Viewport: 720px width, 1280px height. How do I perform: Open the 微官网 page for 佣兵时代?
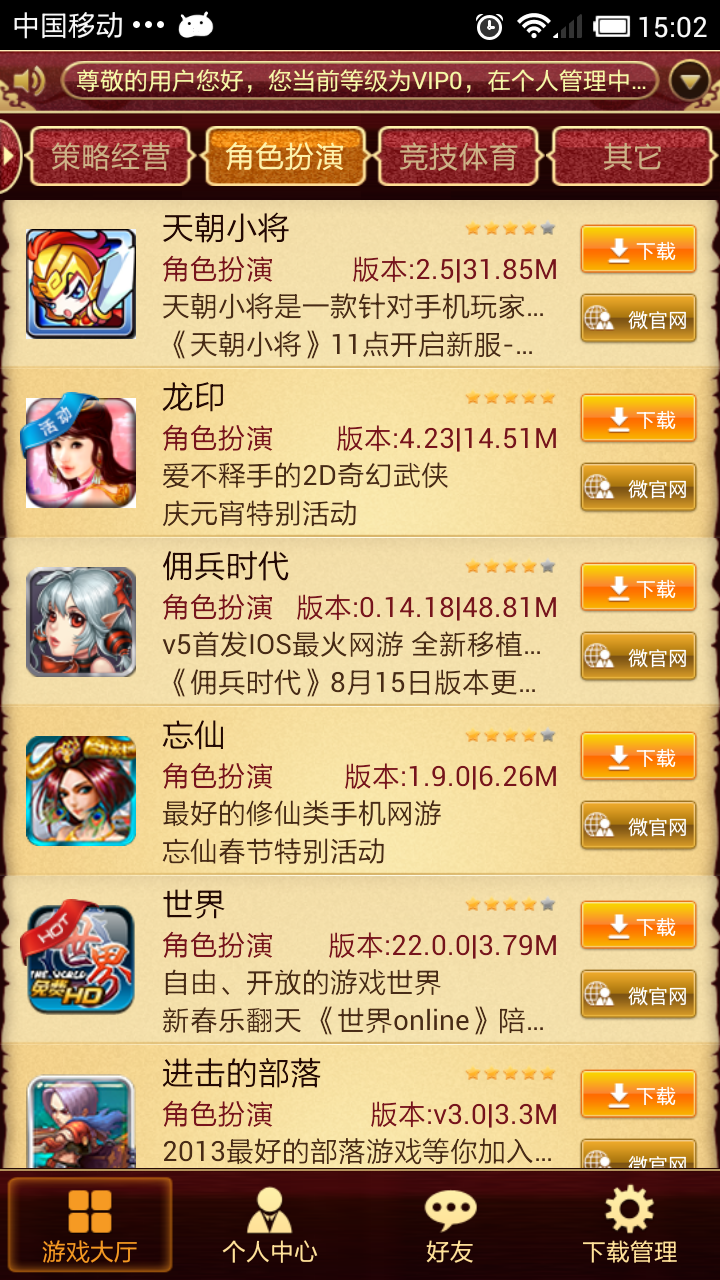[638, 658]
